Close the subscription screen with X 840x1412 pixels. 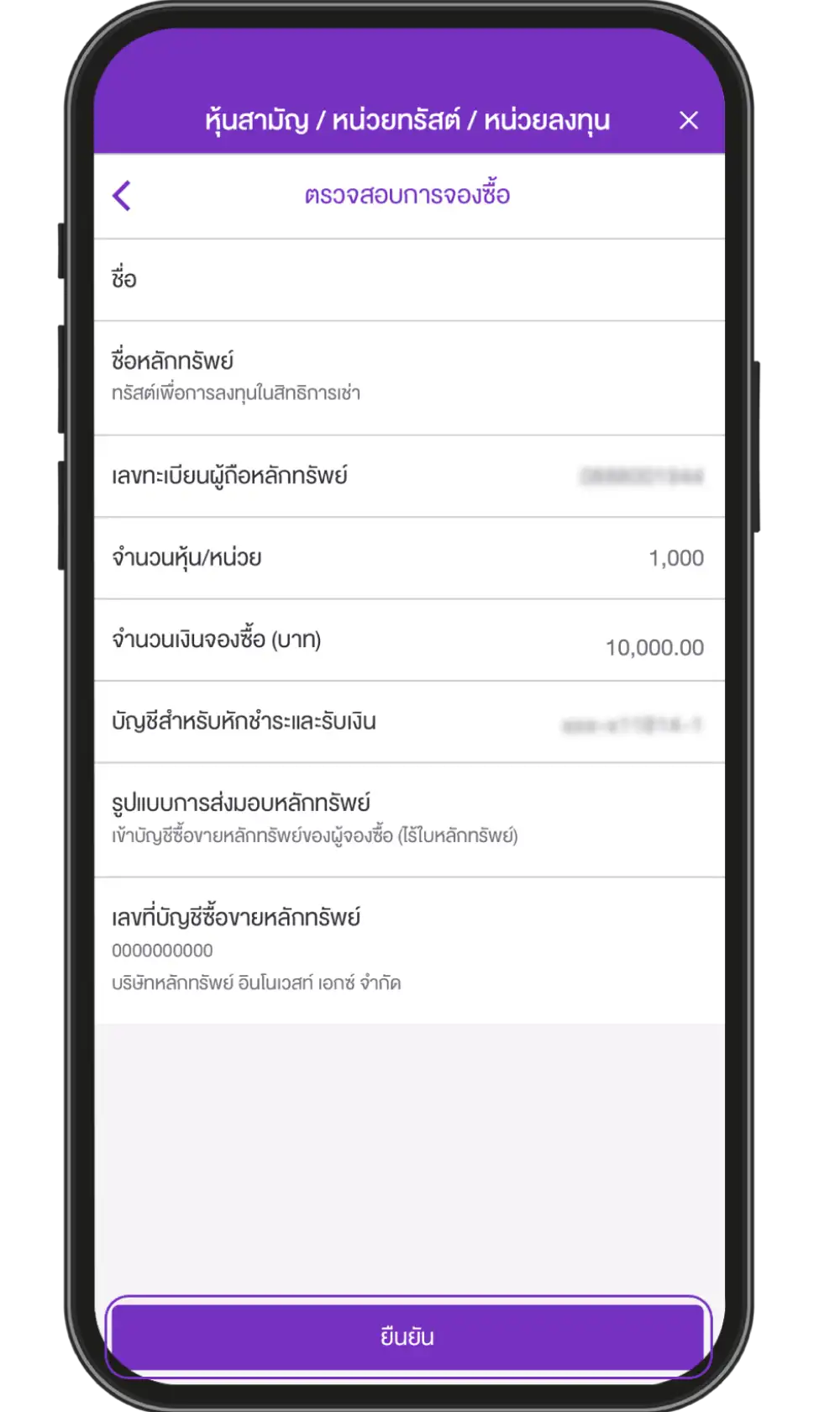(688, 121)
